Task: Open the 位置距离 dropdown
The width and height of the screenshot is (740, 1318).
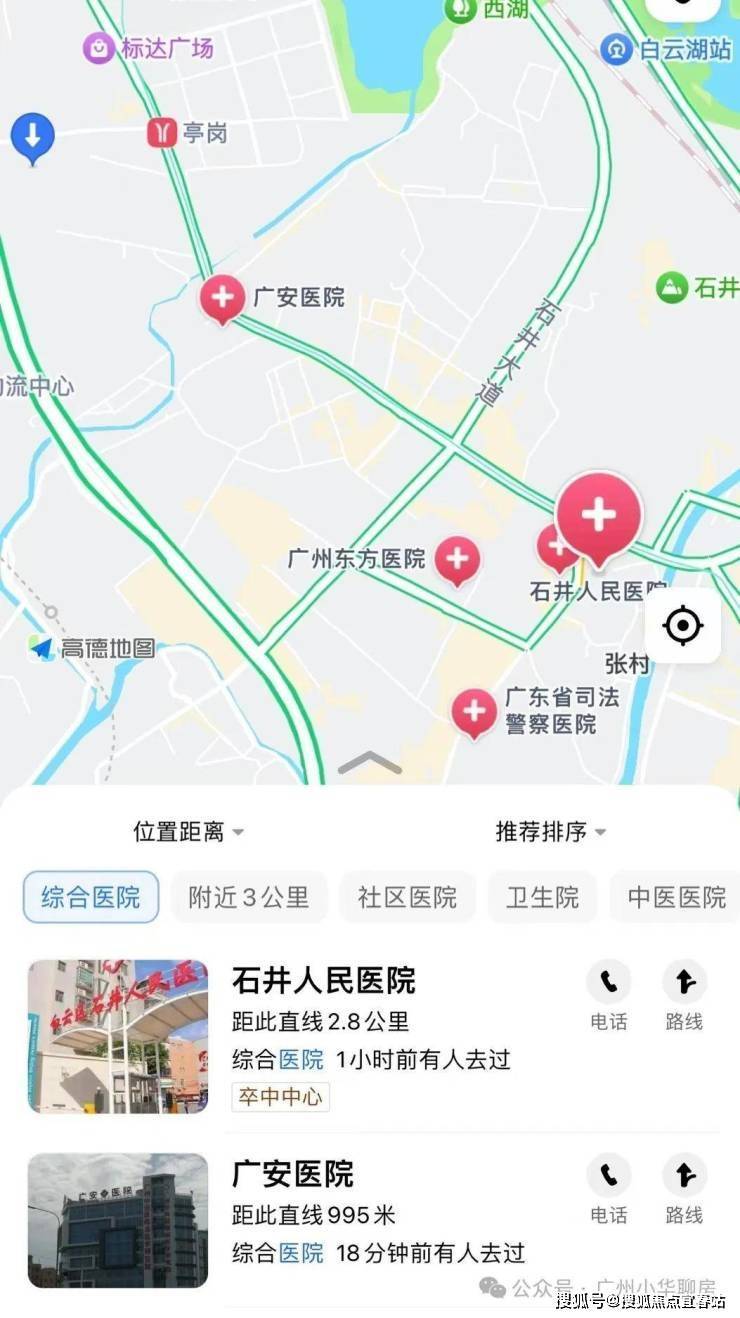Action: 188,831
